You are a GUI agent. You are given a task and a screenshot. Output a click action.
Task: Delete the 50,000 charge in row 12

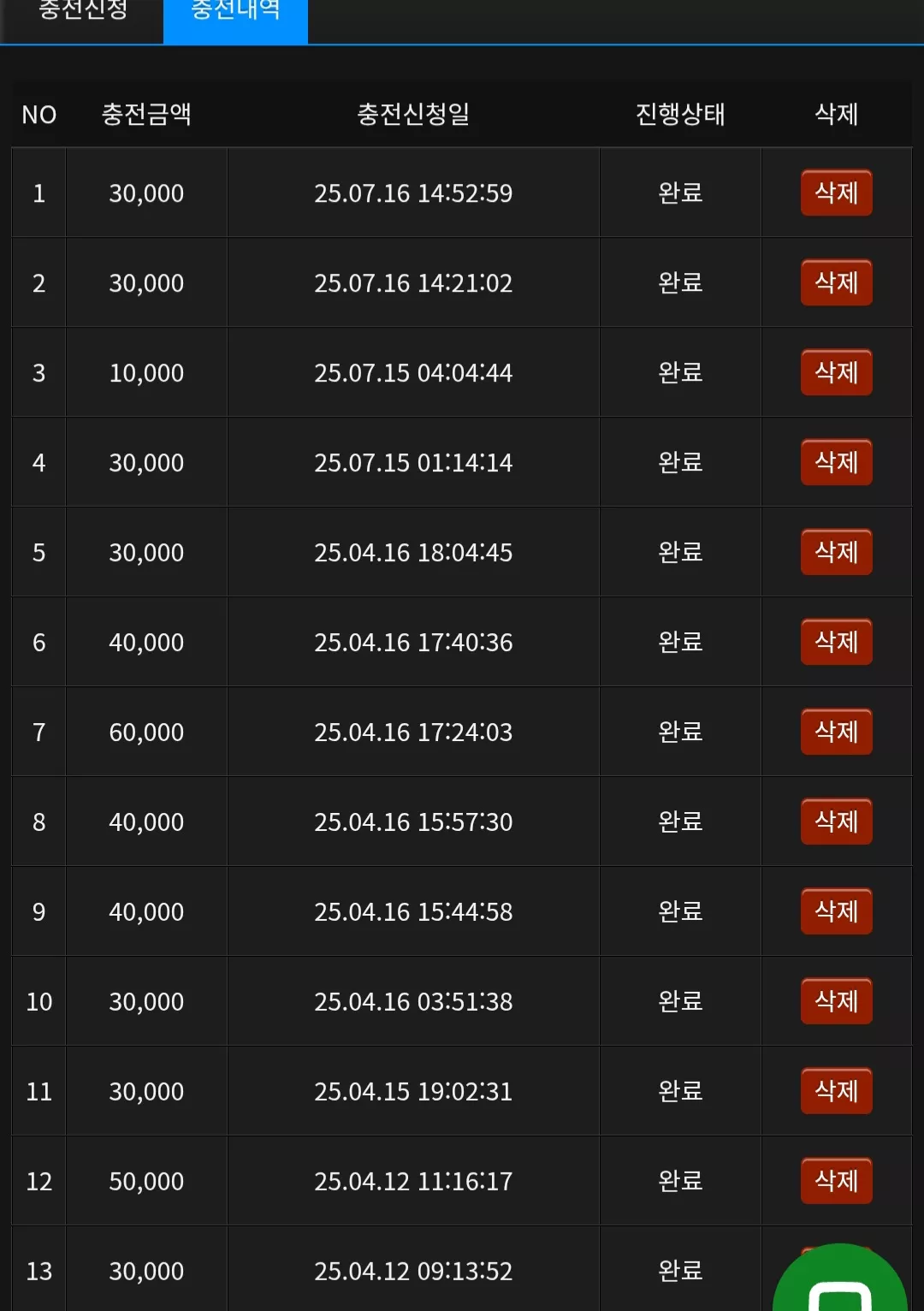point(836,1181)
